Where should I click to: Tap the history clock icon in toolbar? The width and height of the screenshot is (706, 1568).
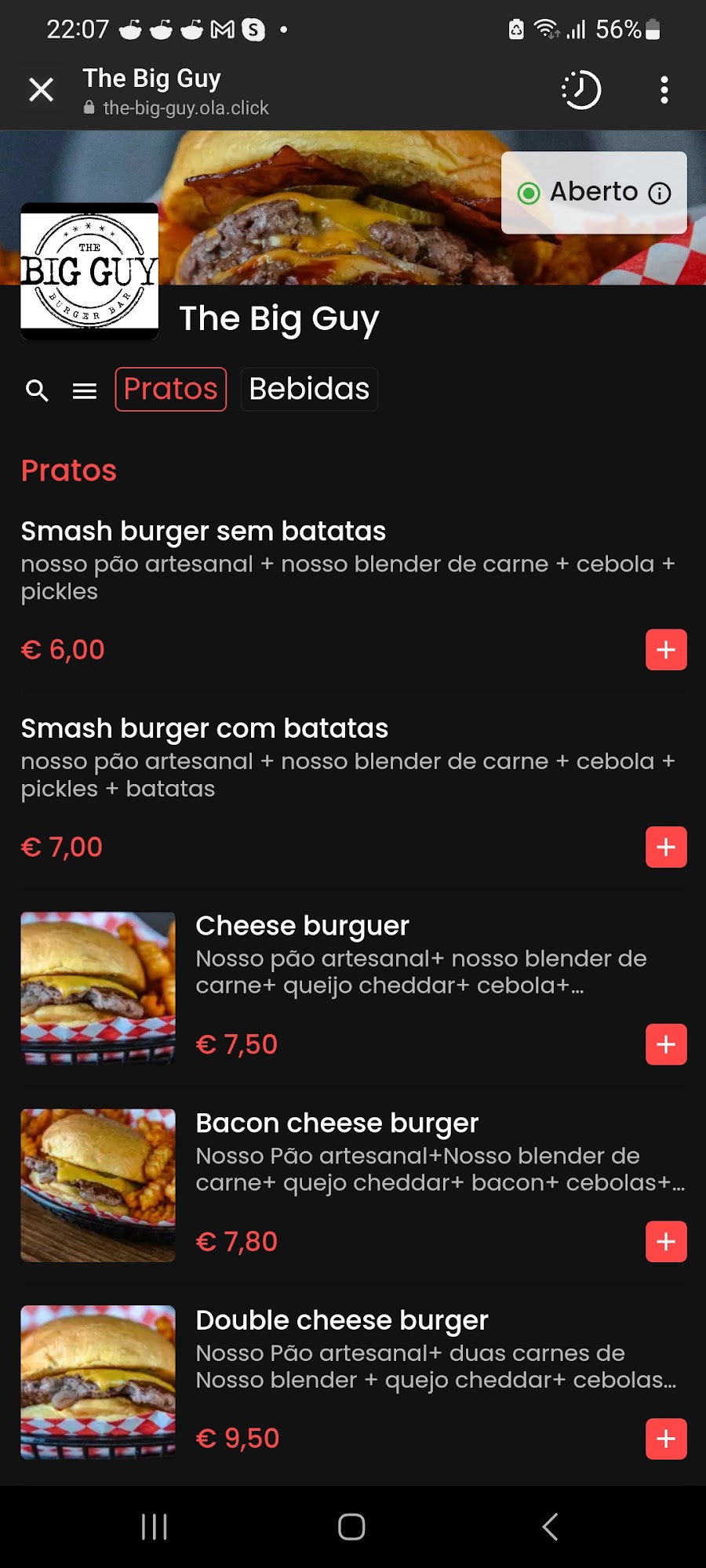pyautogui.click(x=581, y=90)
